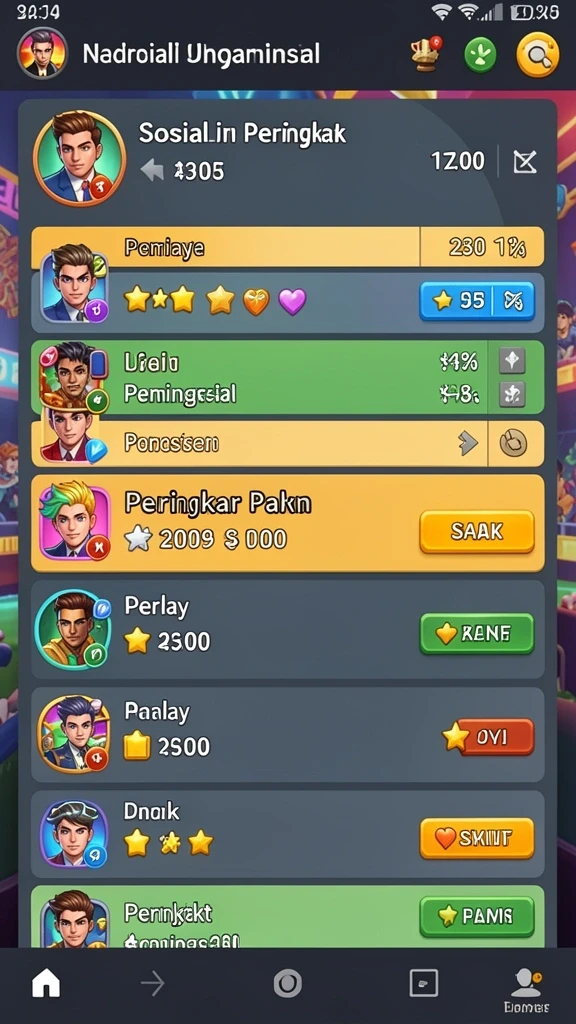
Task: Tap the profile avatar in the top bar
Action: coord(42,54)
